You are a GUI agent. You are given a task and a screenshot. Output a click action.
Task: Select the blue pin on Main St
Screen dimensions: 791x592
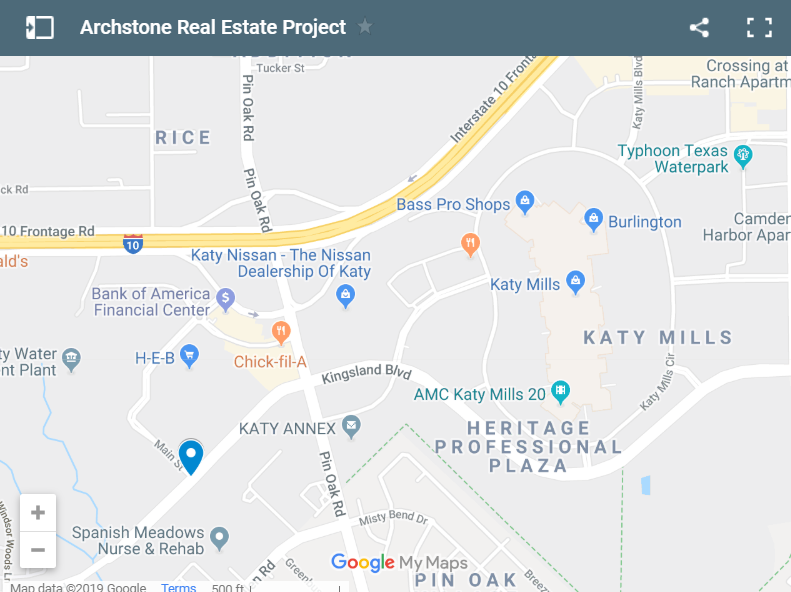tap(190, 455)
